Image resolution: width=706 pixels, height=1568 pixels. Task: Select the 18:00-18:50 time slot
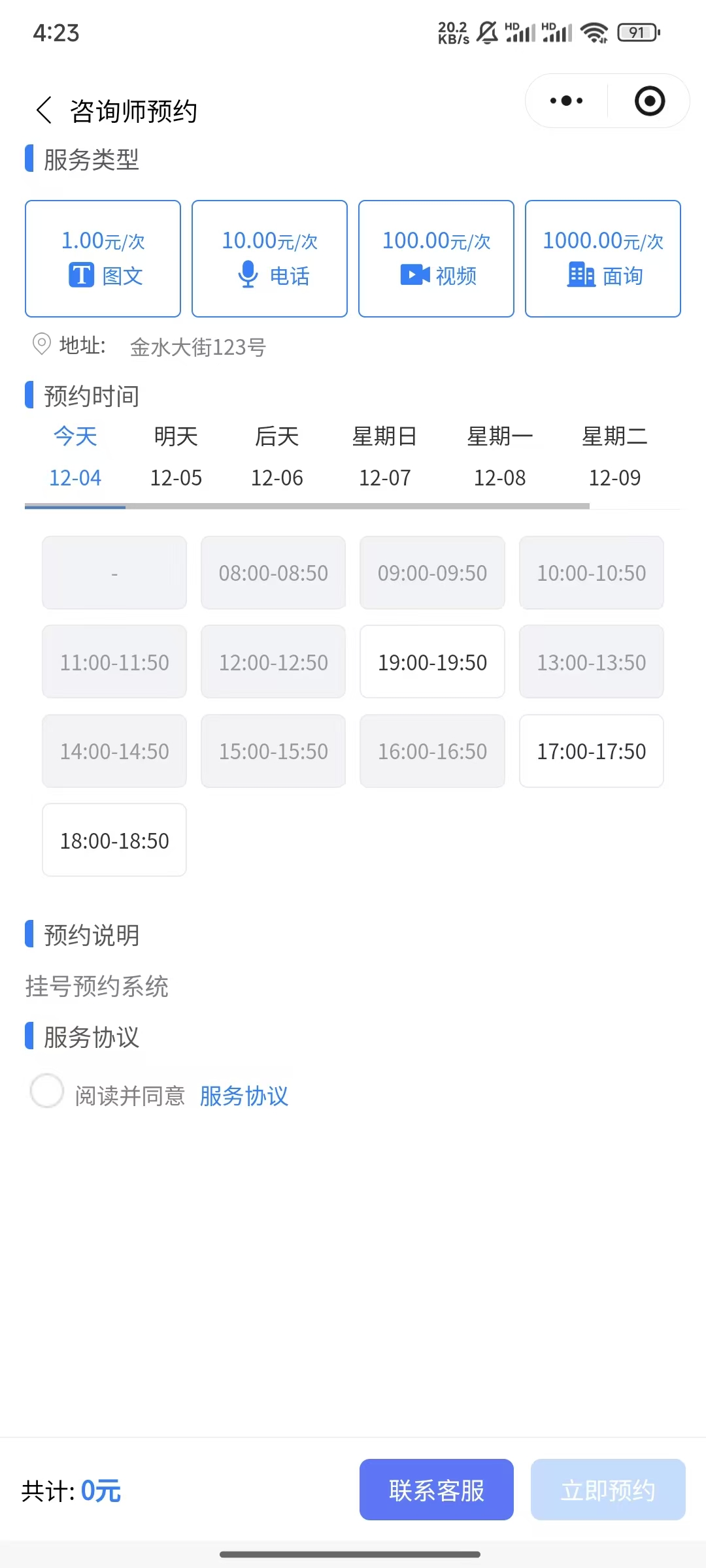click(x=114, y=840)
